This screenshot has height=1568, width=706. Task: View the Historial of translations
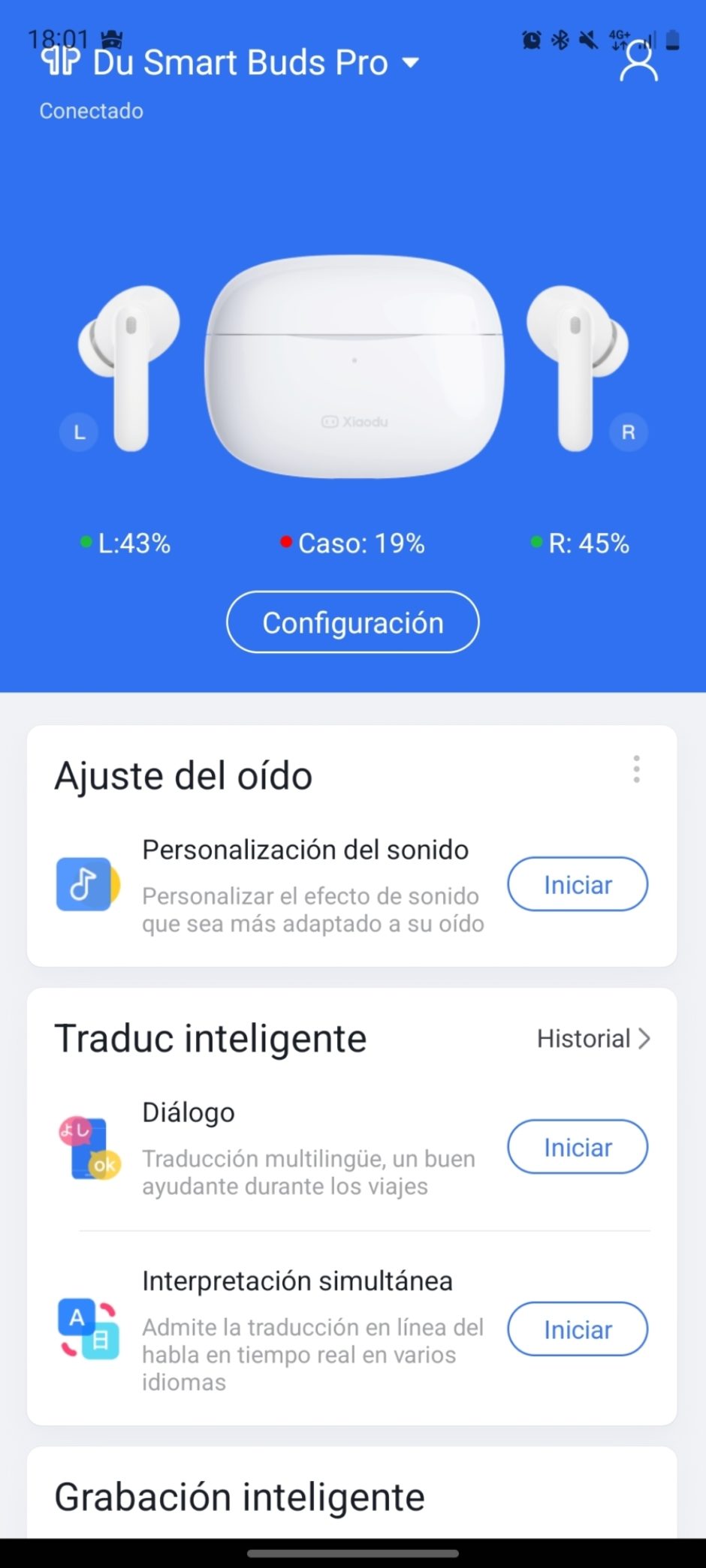click(x=593, y=1039)
